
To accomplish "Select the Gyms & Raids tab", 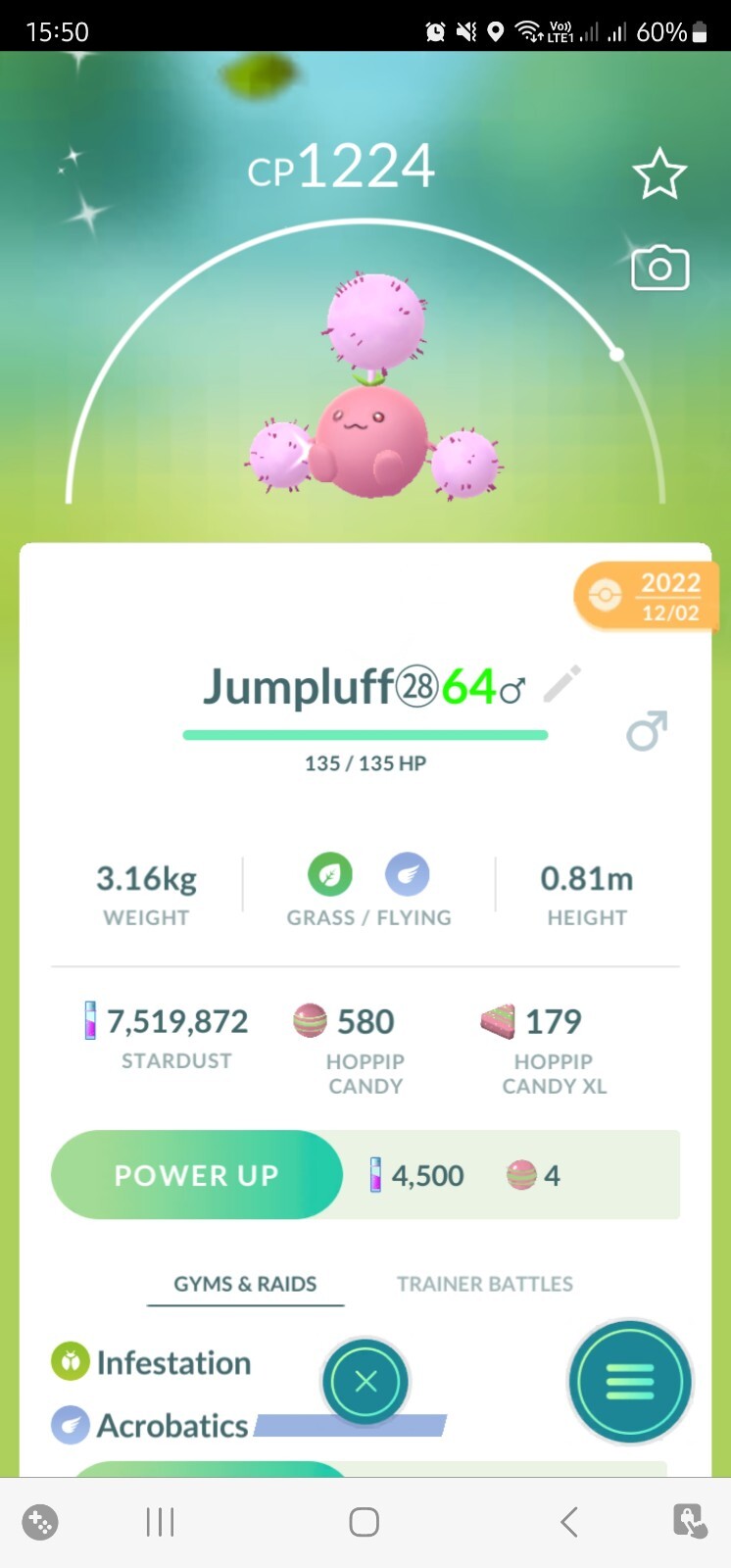I will coord(245,1284).
